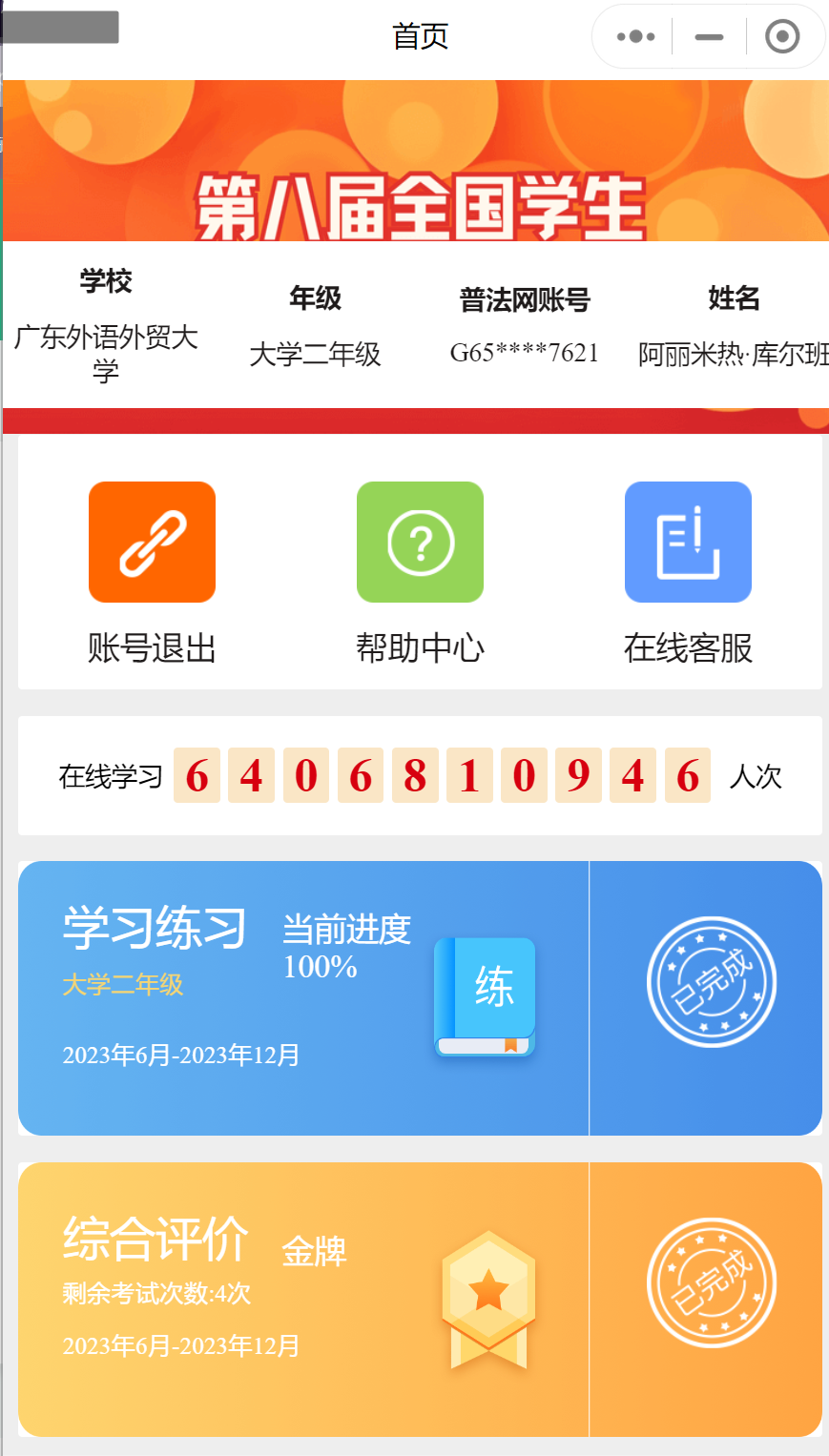Screen dimensions: 829x1456
Task: Tap the 第八届全国学生 banner
Action: pos(417,160)
